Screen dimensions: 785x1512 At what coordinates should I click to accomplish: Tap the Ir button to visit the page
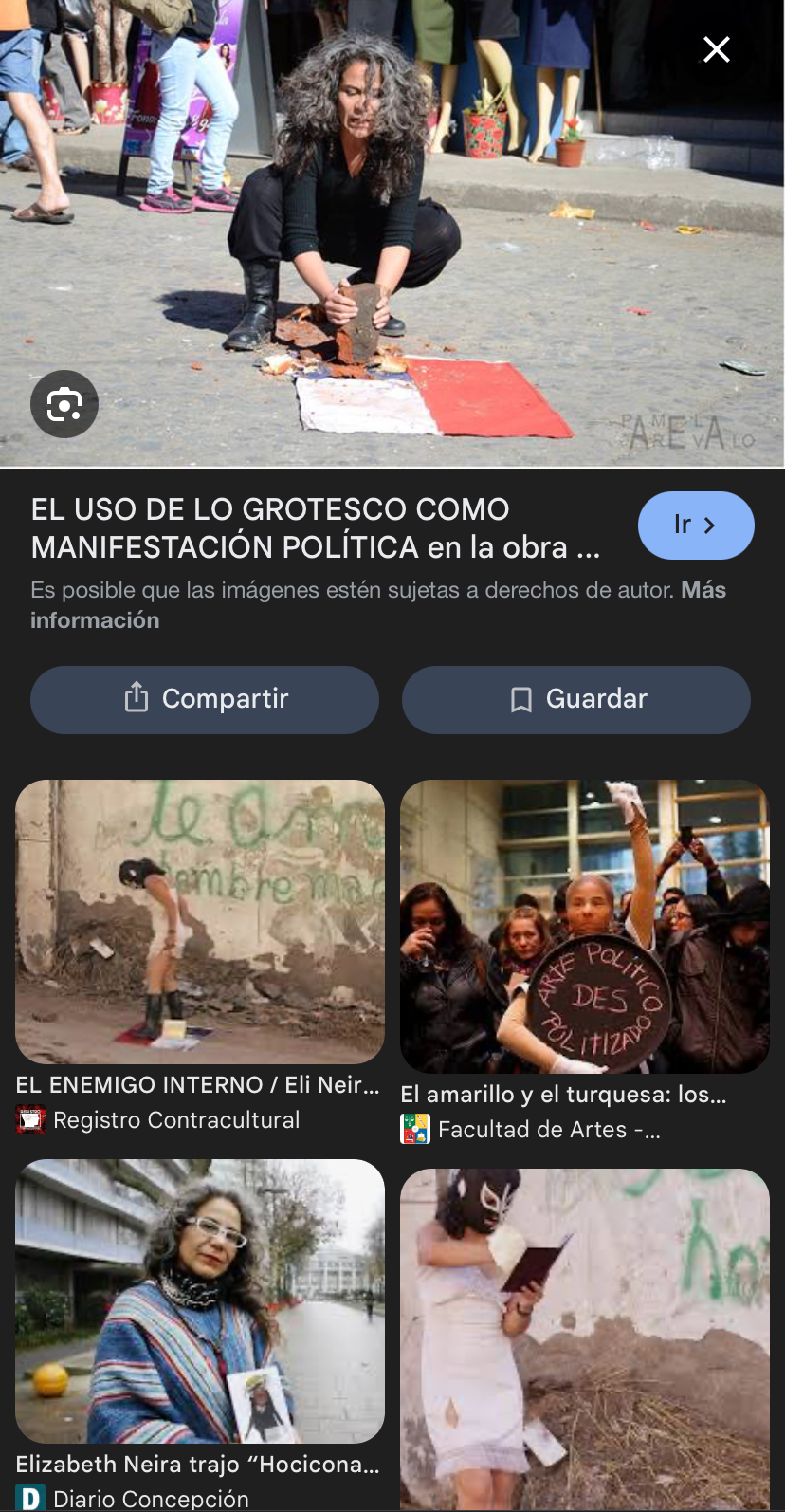pyautogui.click(x=695, y=525)
